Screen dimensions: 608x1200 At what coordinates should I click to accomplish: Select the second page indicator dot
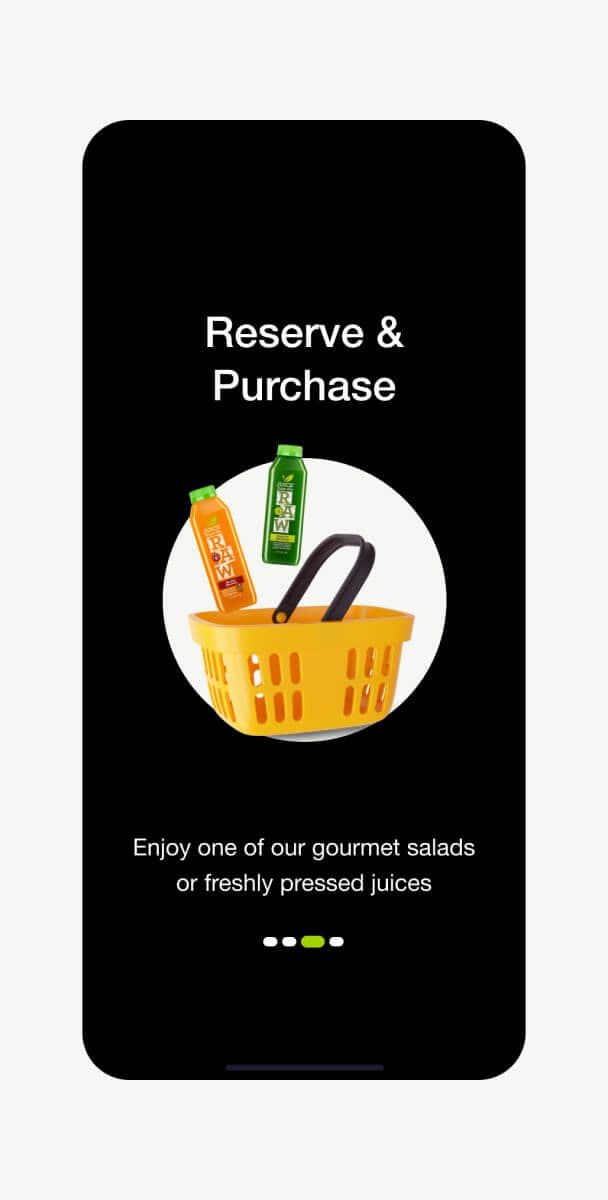[289, 942]
